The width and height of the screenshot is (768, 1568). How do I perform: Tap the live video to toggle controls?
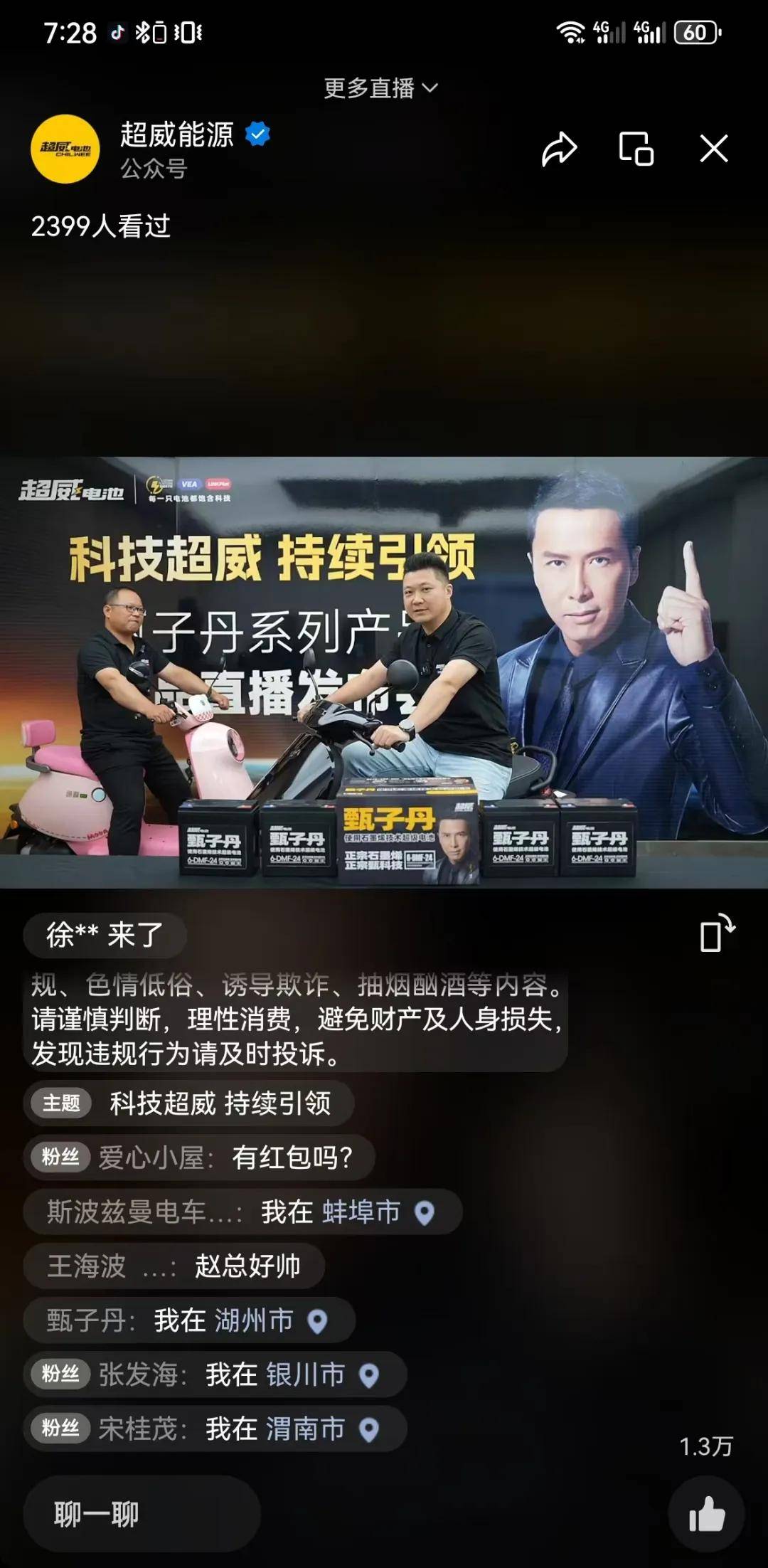pos(384,672)
